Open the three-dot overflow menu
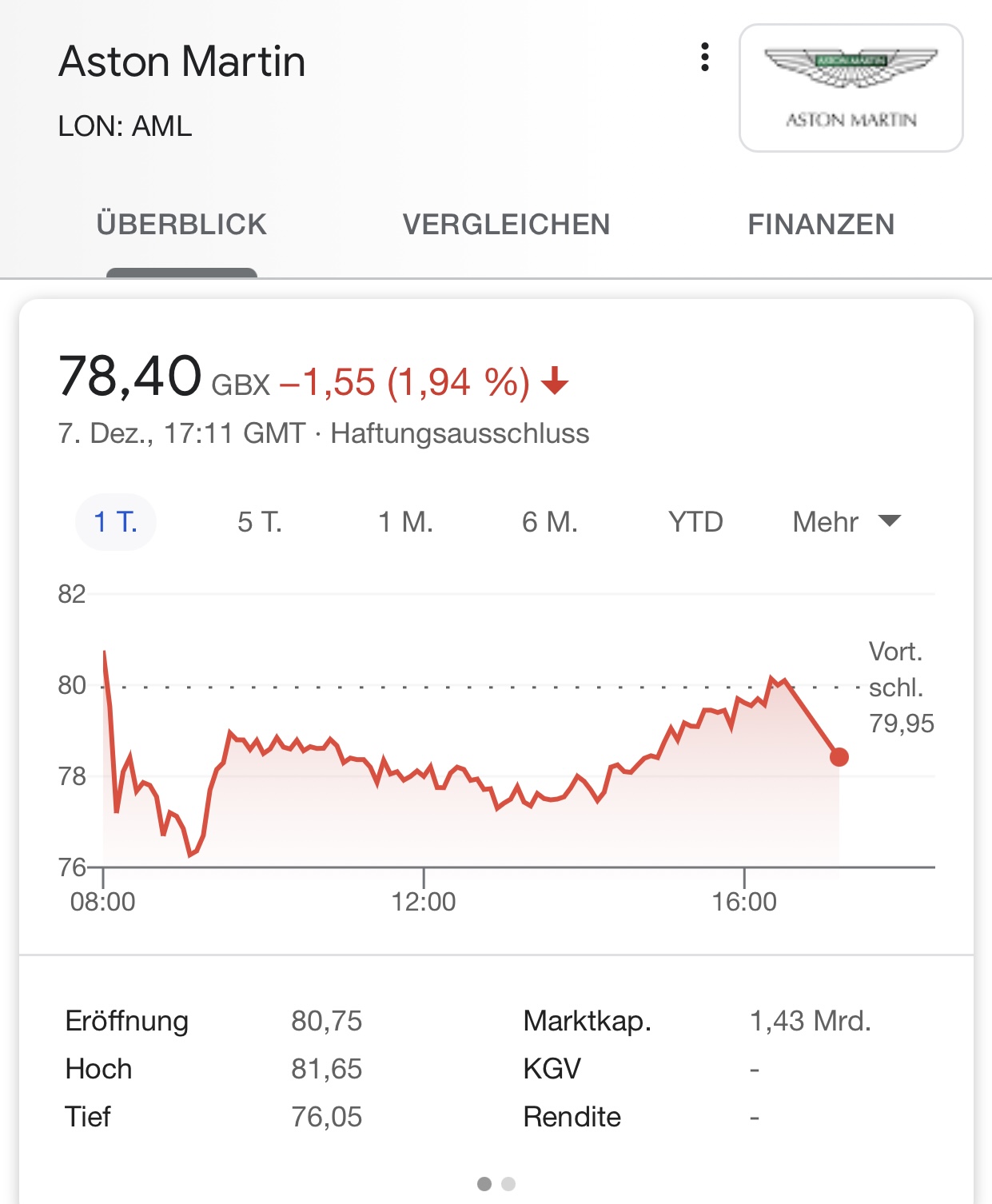Screen dimensions: 992x1204 pos(704,58)
